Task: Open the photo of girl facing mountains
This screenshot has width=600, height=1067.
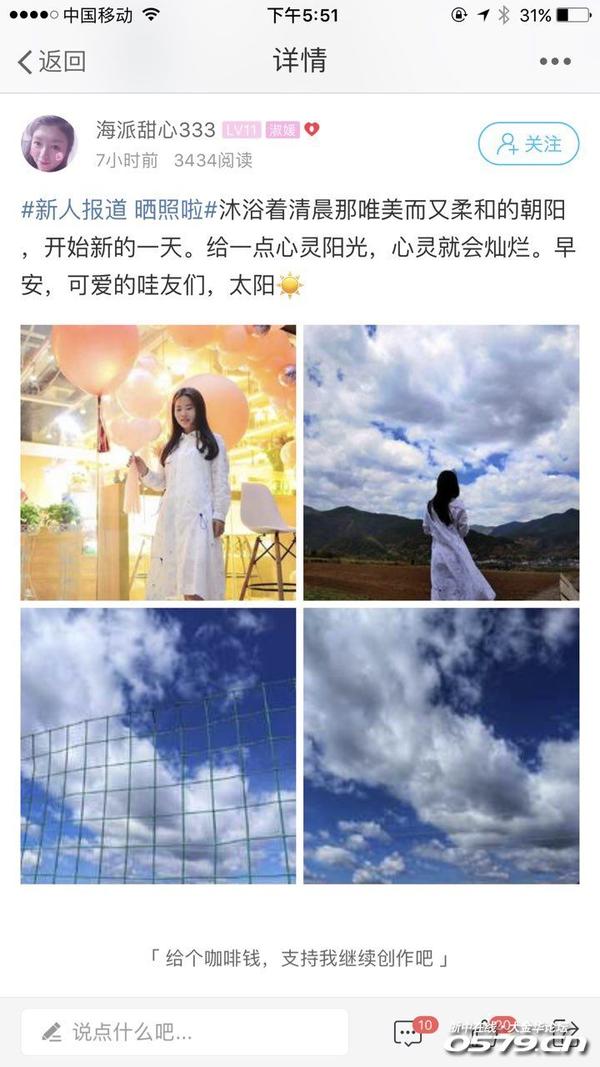Action: 441,462
